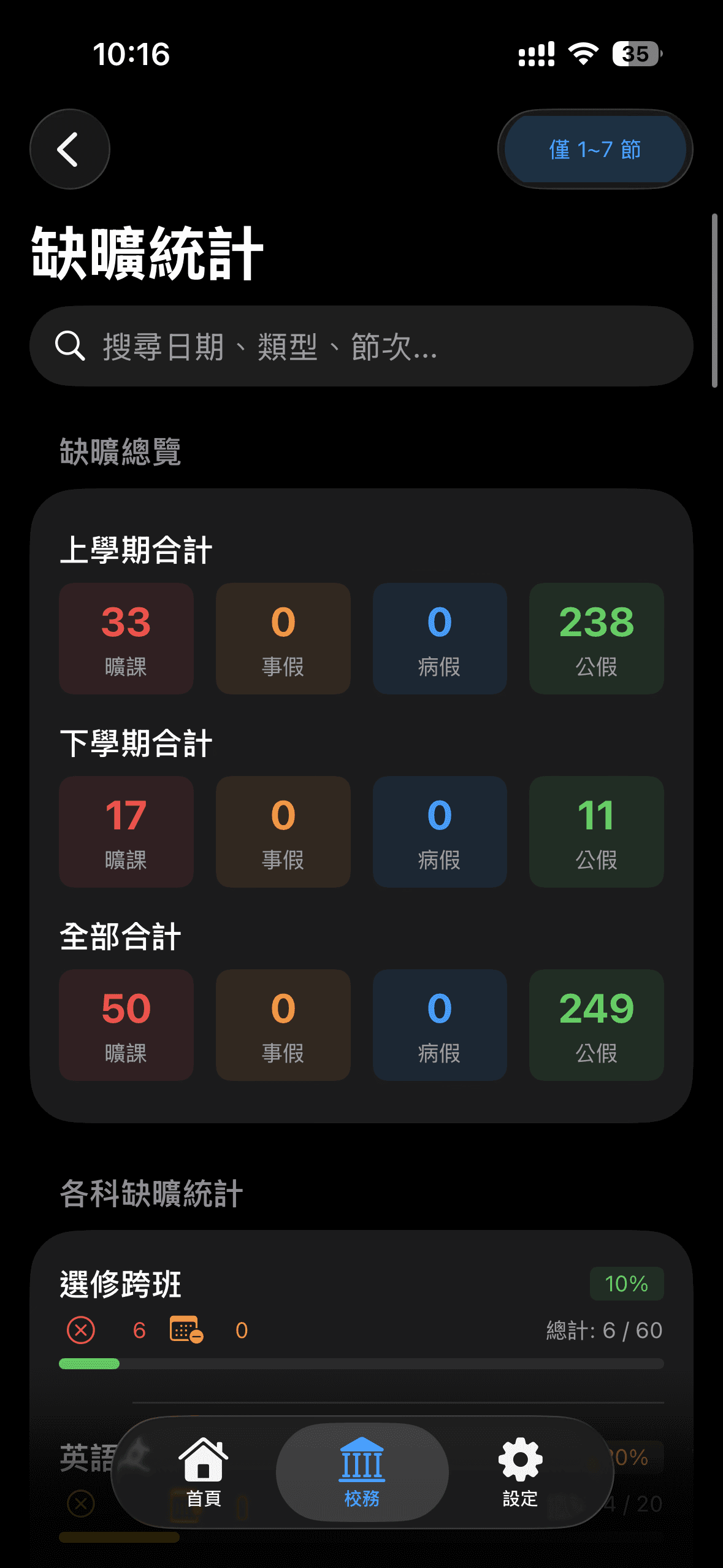The height and width of the screenshot is (1568, 723).
Task: Tap the red circled-X icon on 選修跨班 card
Action: pyautogui.click(x=80, y=1330)
